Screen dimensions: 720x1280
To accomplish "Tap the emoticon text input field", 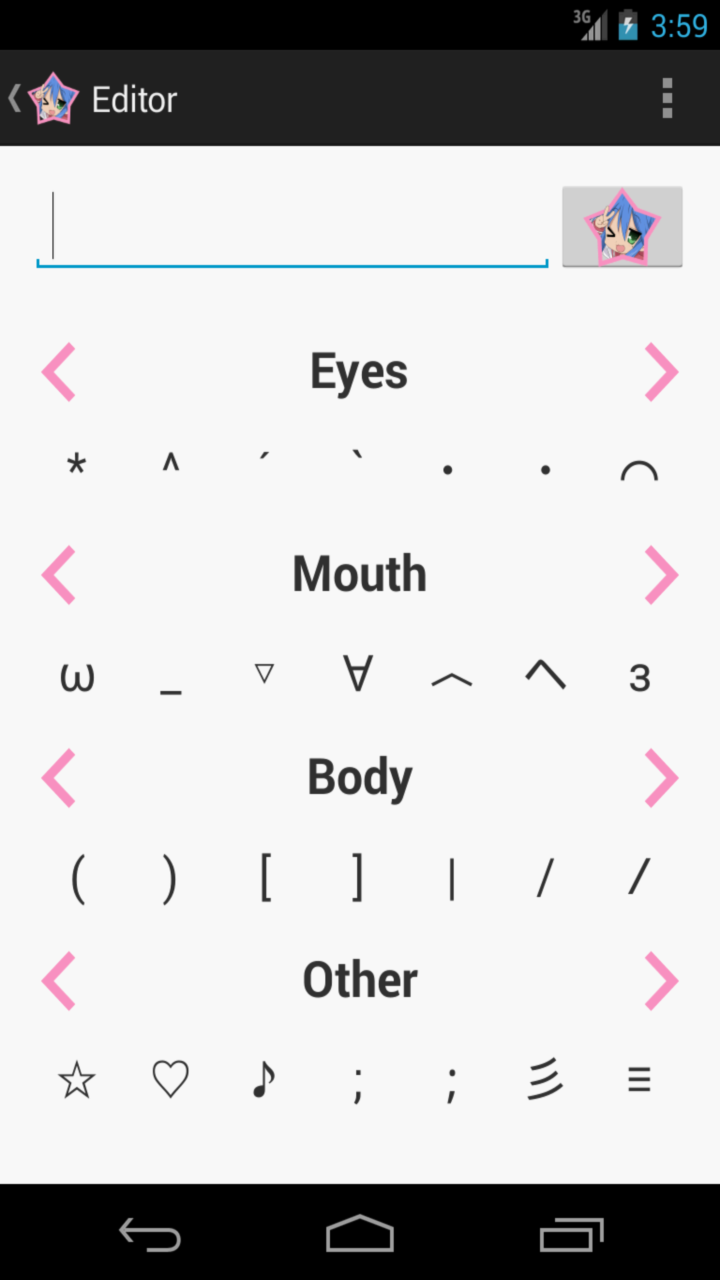I will tap(292, 225).
